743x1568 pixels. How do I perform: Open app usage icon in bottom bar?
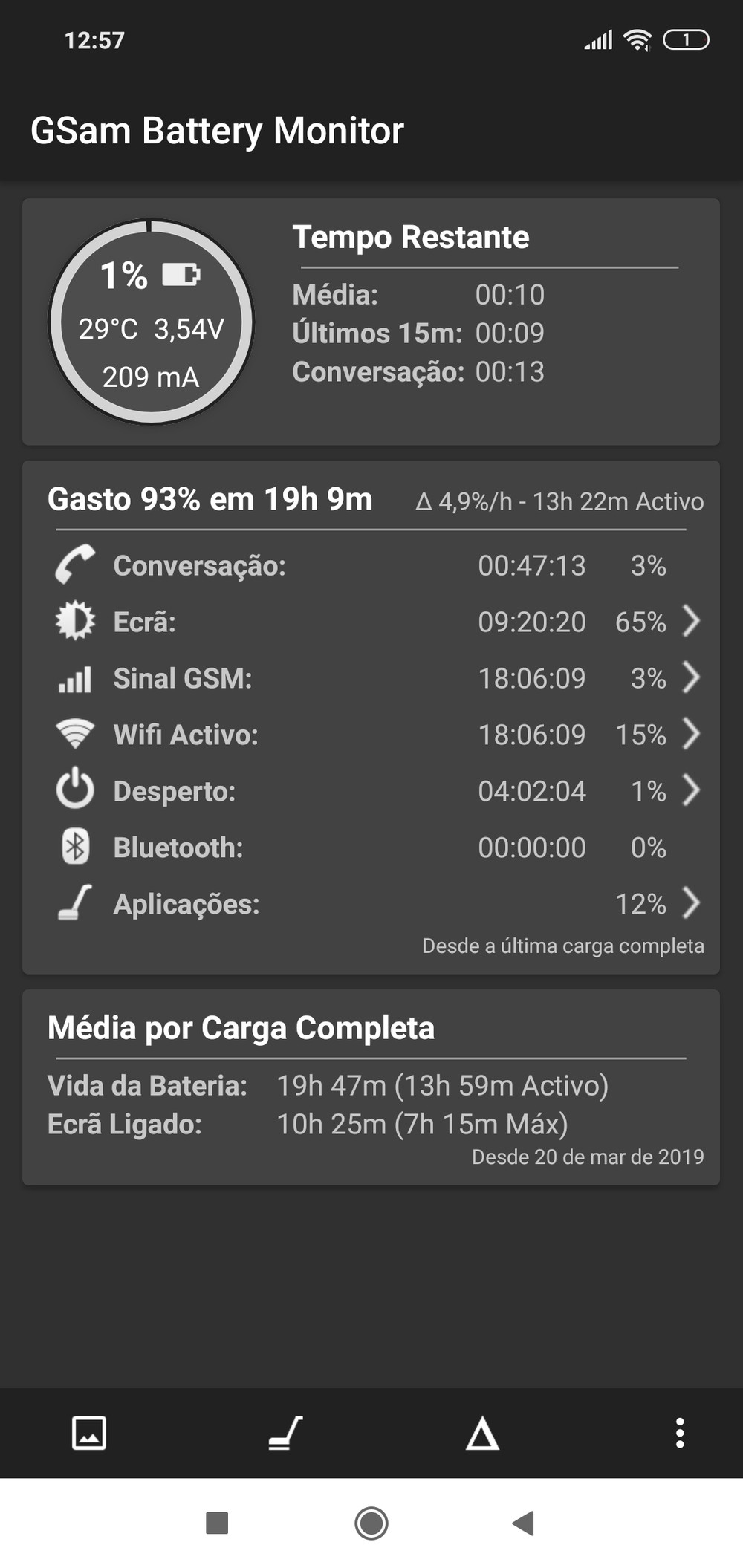pos(285,1433)
